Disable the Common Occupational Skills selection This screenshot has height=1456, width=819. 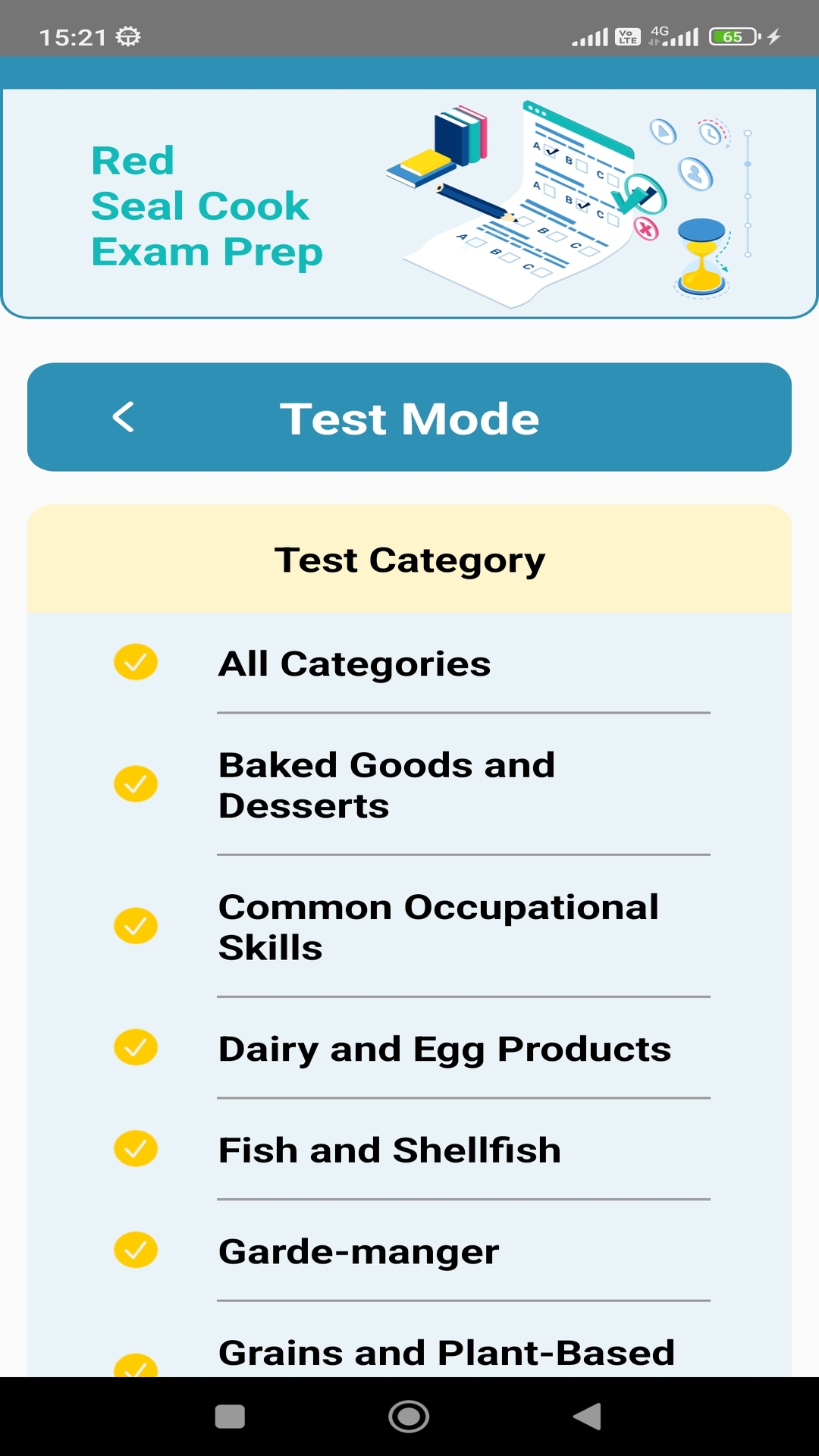[x=135, y=926]
